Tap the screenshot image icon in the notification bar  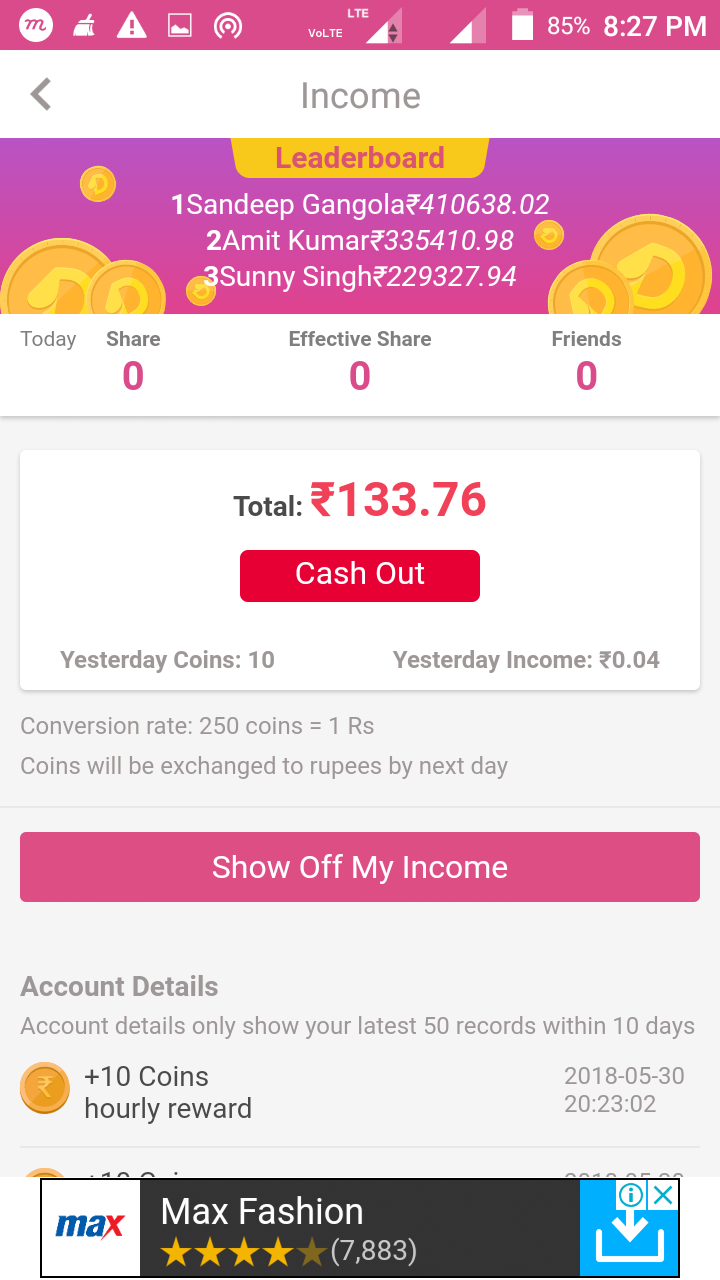181,25
